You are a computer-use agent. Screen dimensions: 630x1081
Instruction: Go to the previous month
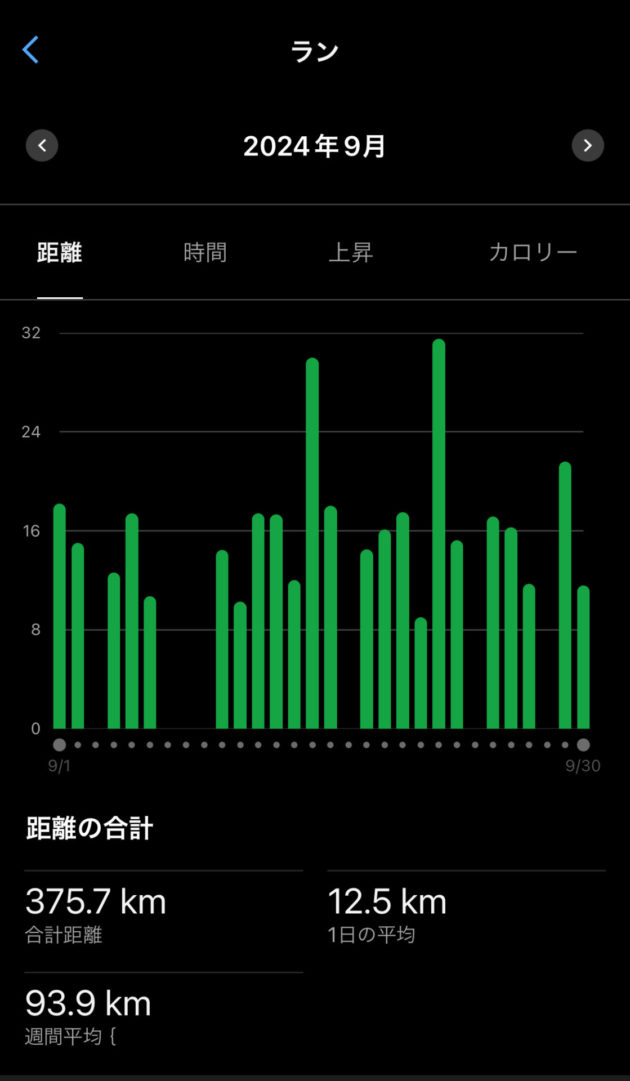click(42, 146)
